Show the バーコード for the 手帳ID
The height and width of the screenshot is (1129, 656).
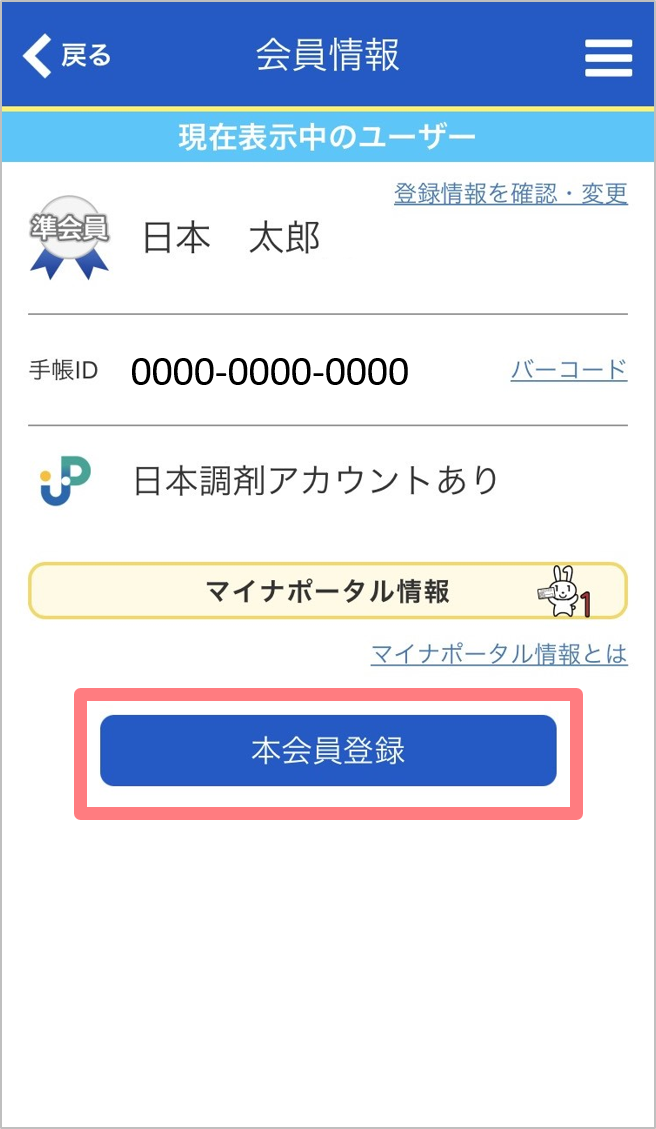(569, 370)
